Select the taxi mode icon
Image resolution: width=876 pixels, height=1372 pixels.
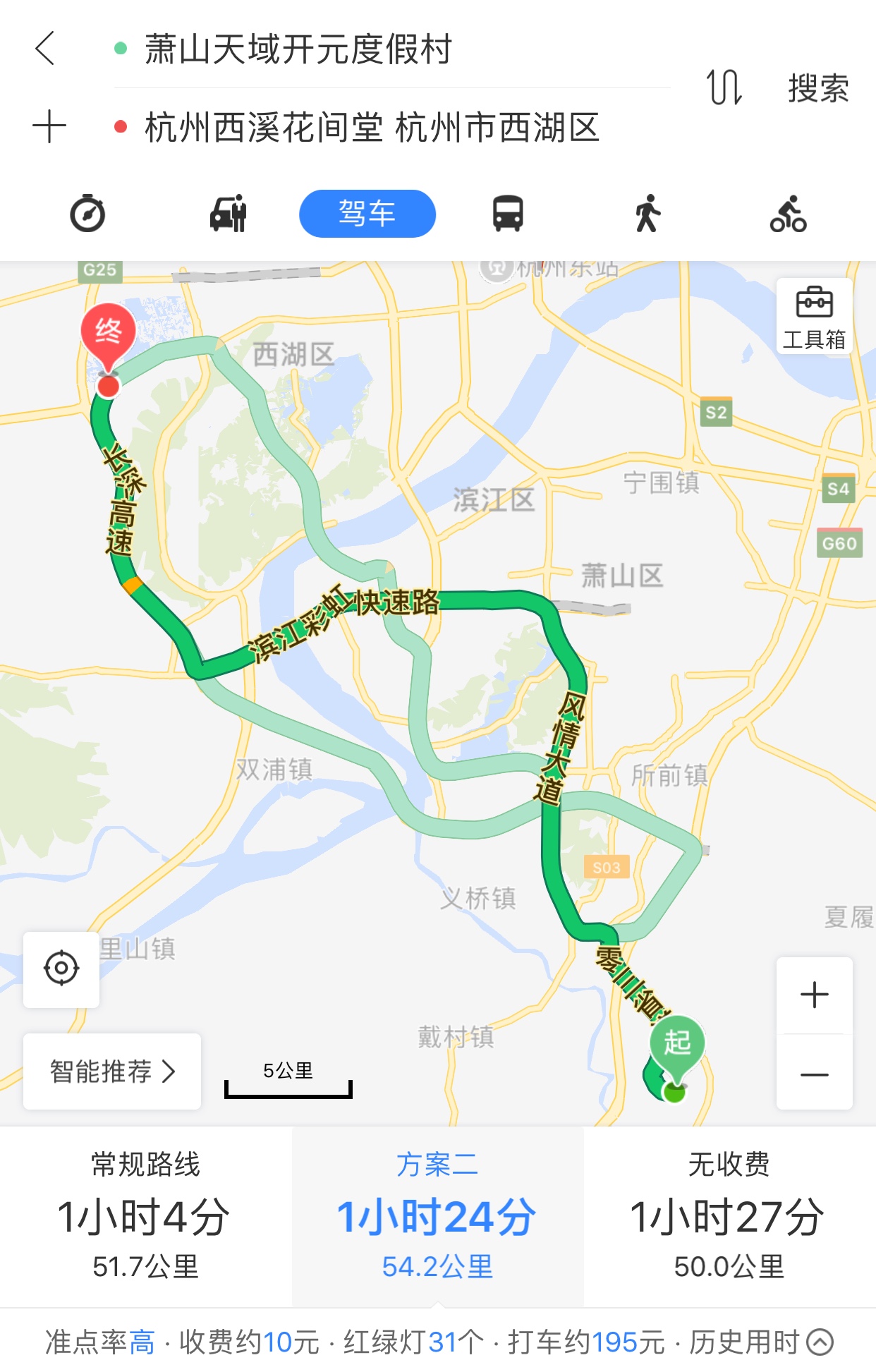point(230,214)
